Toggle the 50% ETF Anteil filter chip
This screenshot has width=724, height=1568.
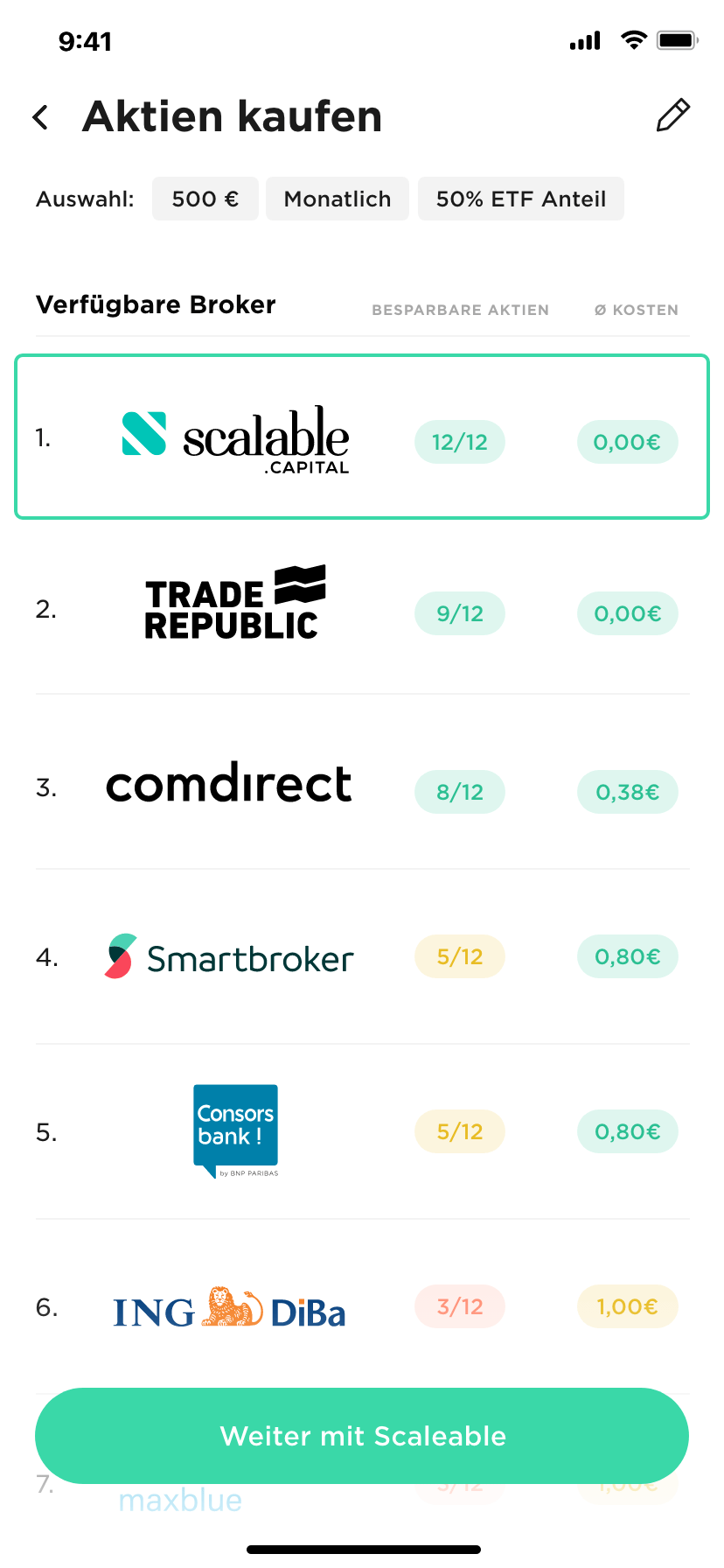[520, 199]
